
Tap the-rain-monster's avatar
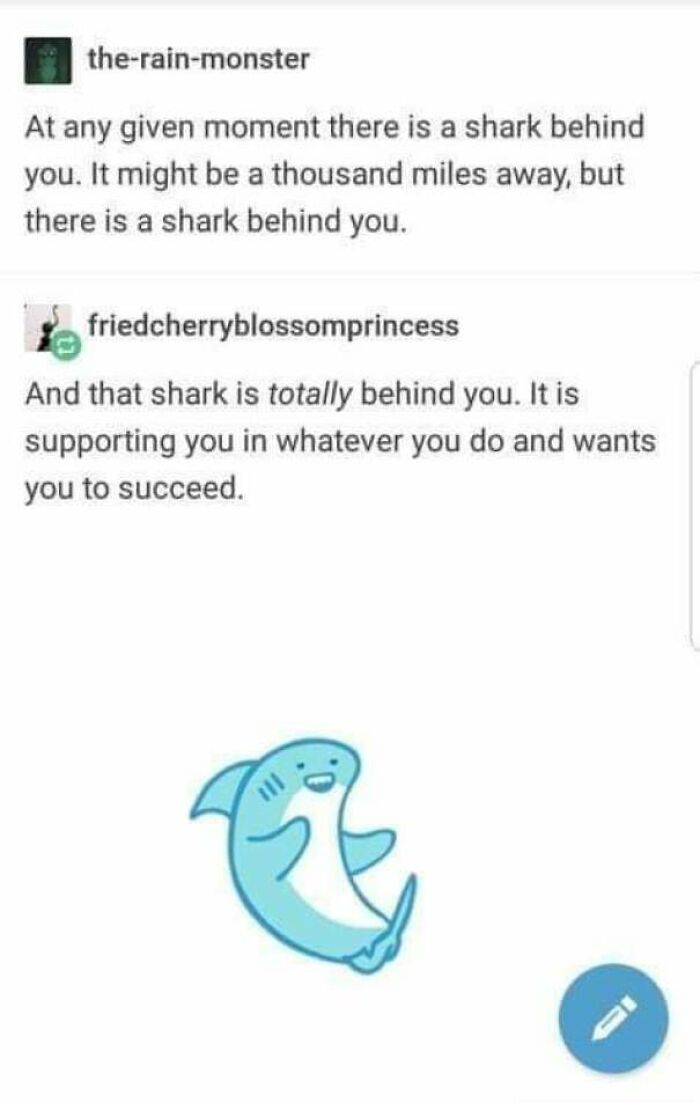point(44,62)
